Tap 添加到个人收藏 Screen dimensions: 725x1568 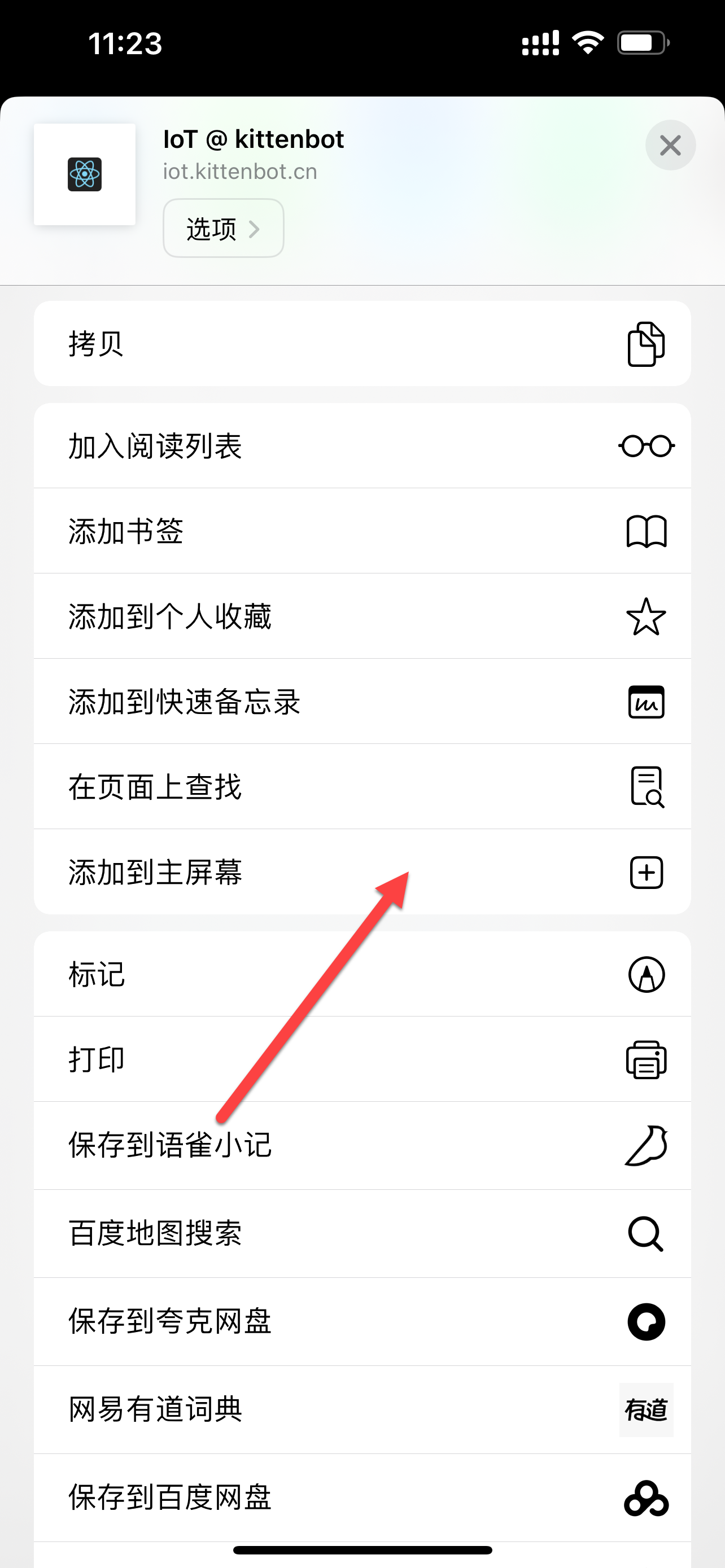[x=362, y=616]
